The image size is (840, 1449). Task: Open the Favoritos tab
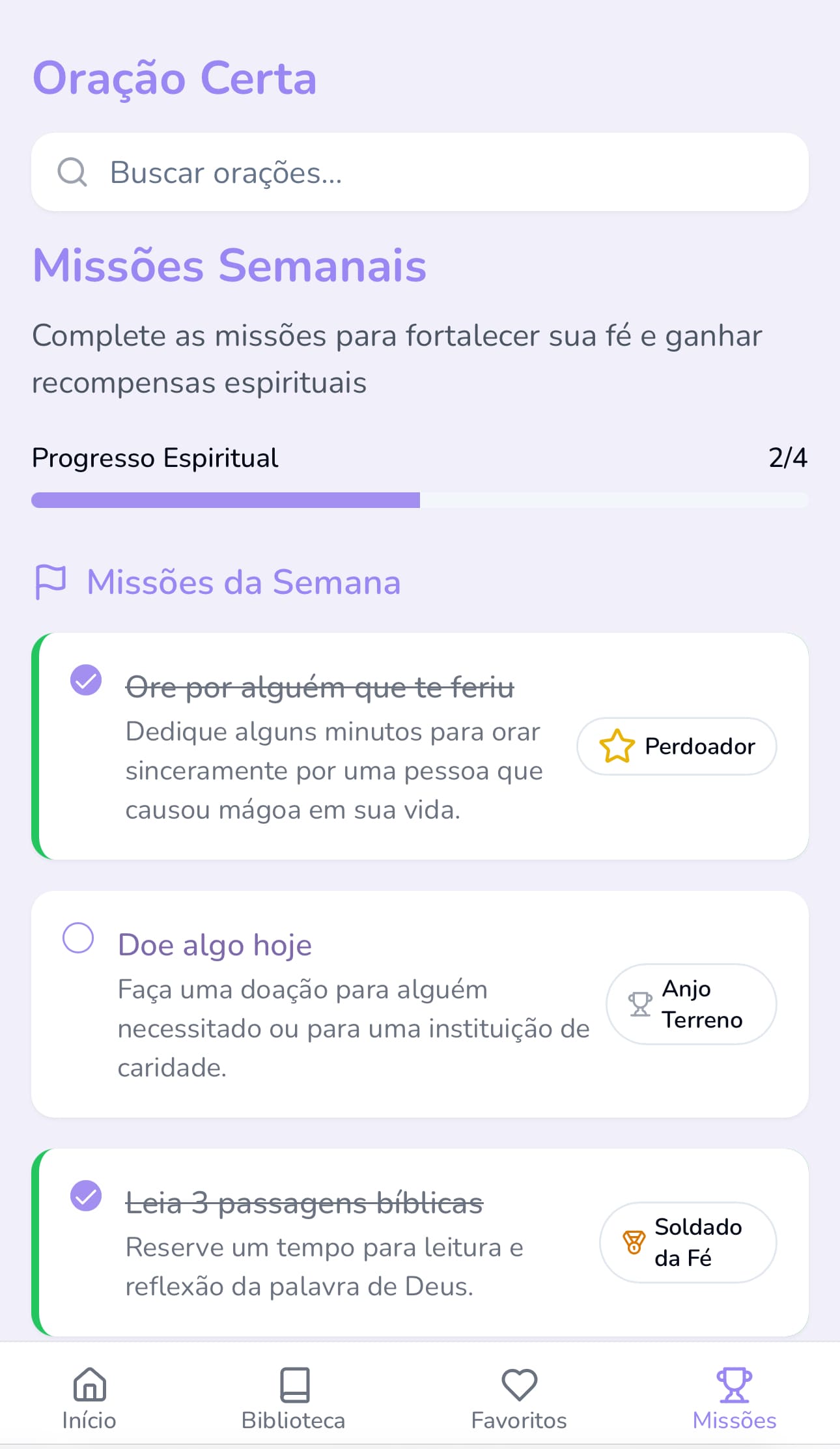coord(519,1398)
